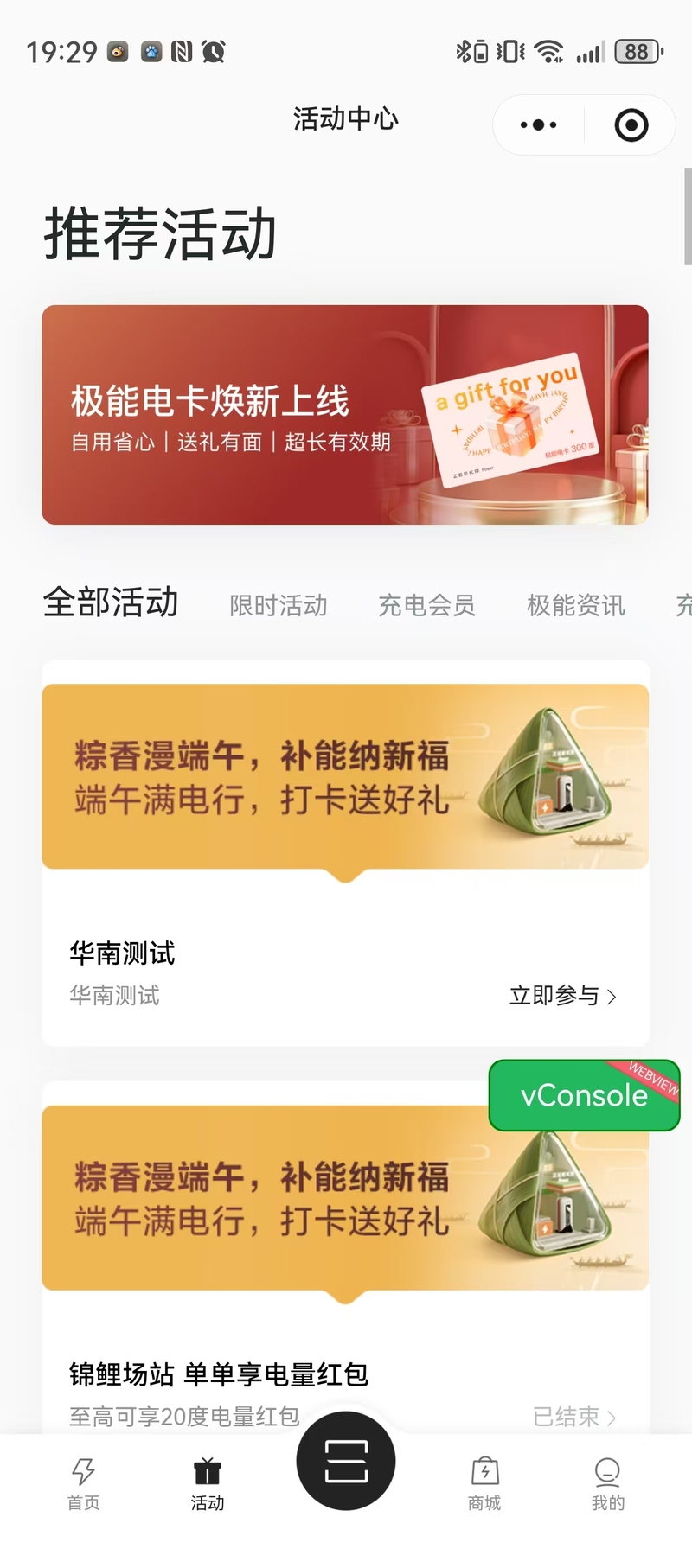Go to the 首页 tab
Screen dimensions: 692x1568
84,1483
